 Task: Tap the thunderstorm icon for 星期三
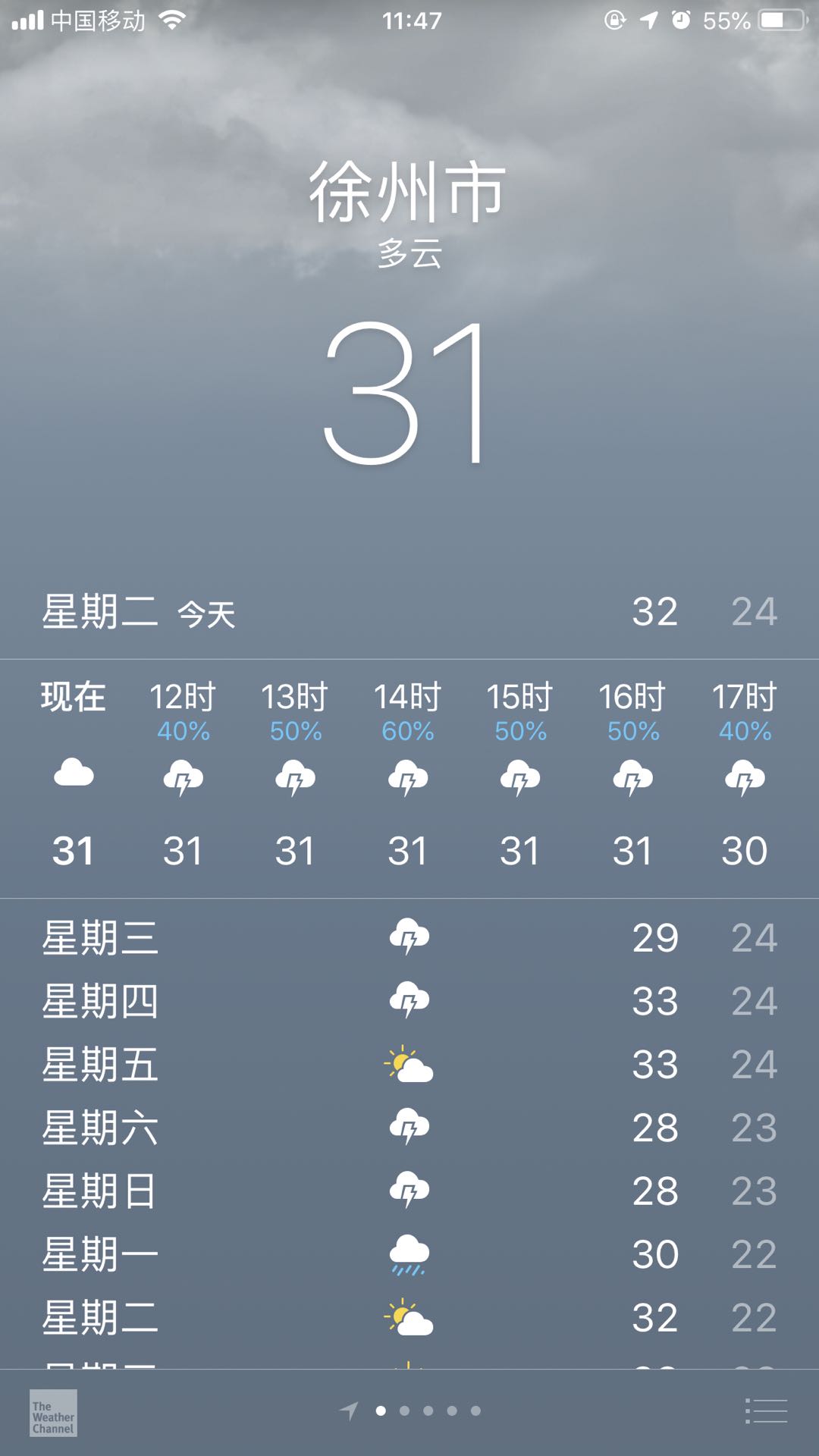coord(408,937)
